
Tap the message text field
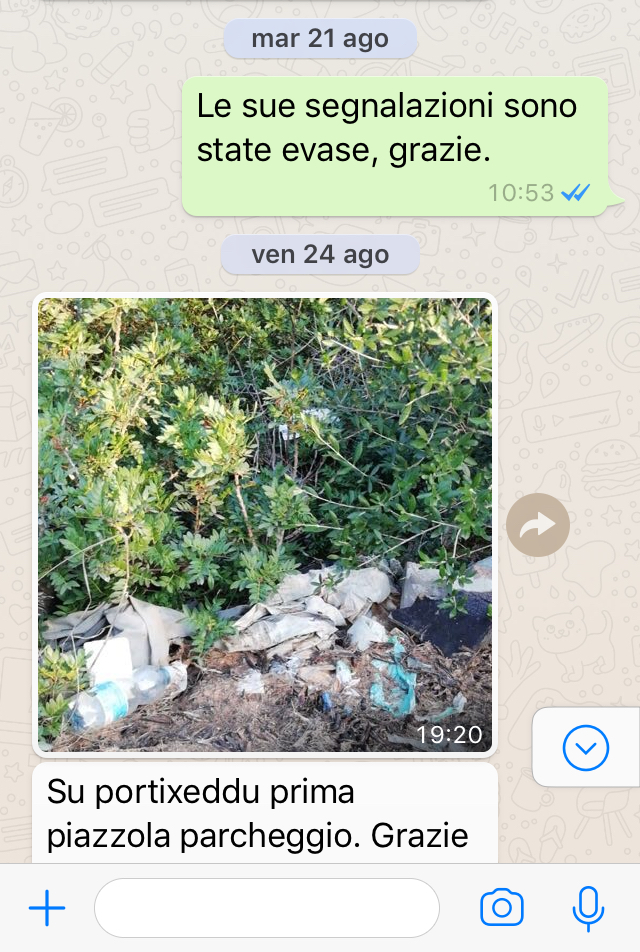(x=267, y=908)
